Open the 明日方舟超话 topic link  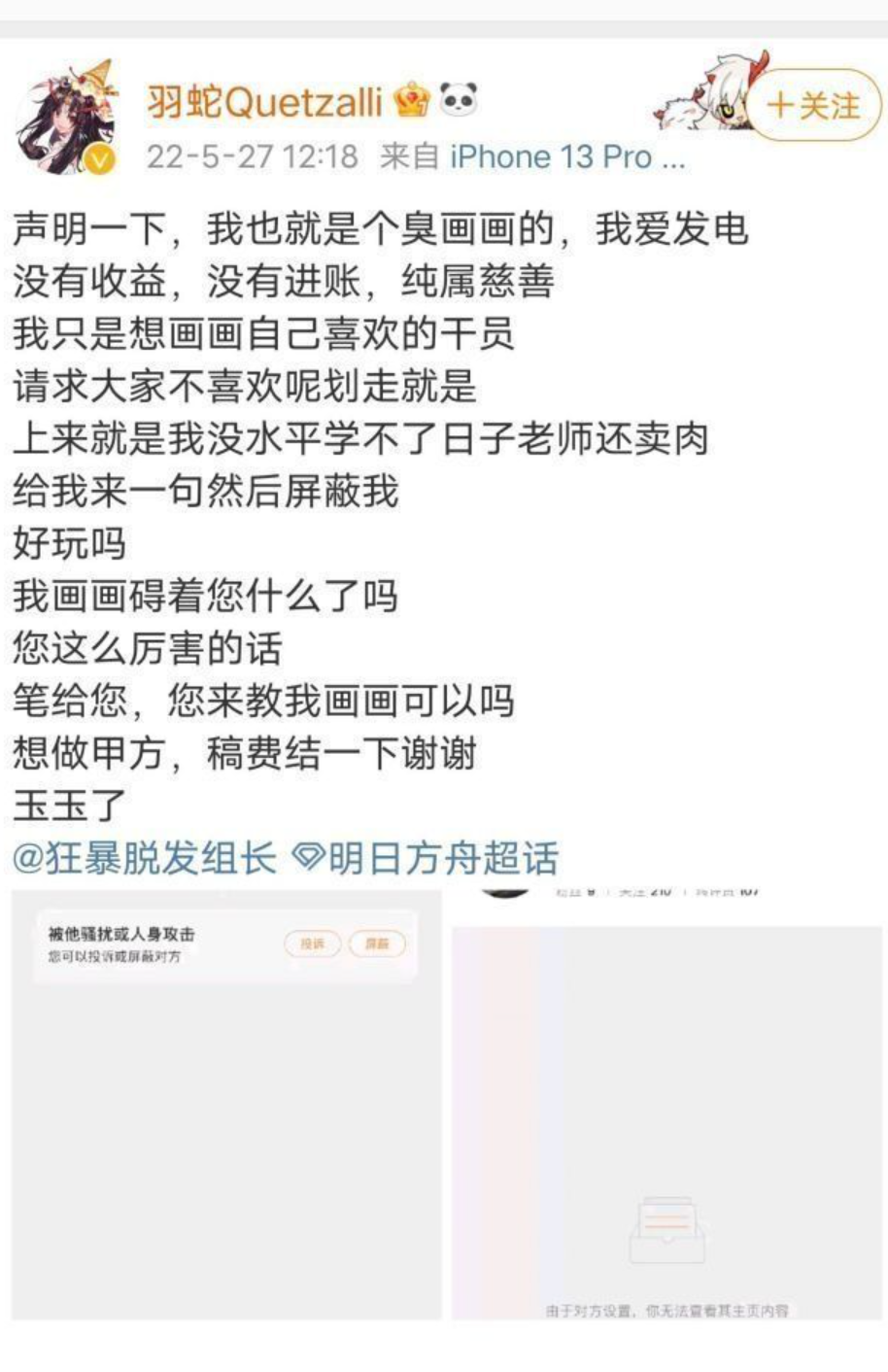pos(427,858)
